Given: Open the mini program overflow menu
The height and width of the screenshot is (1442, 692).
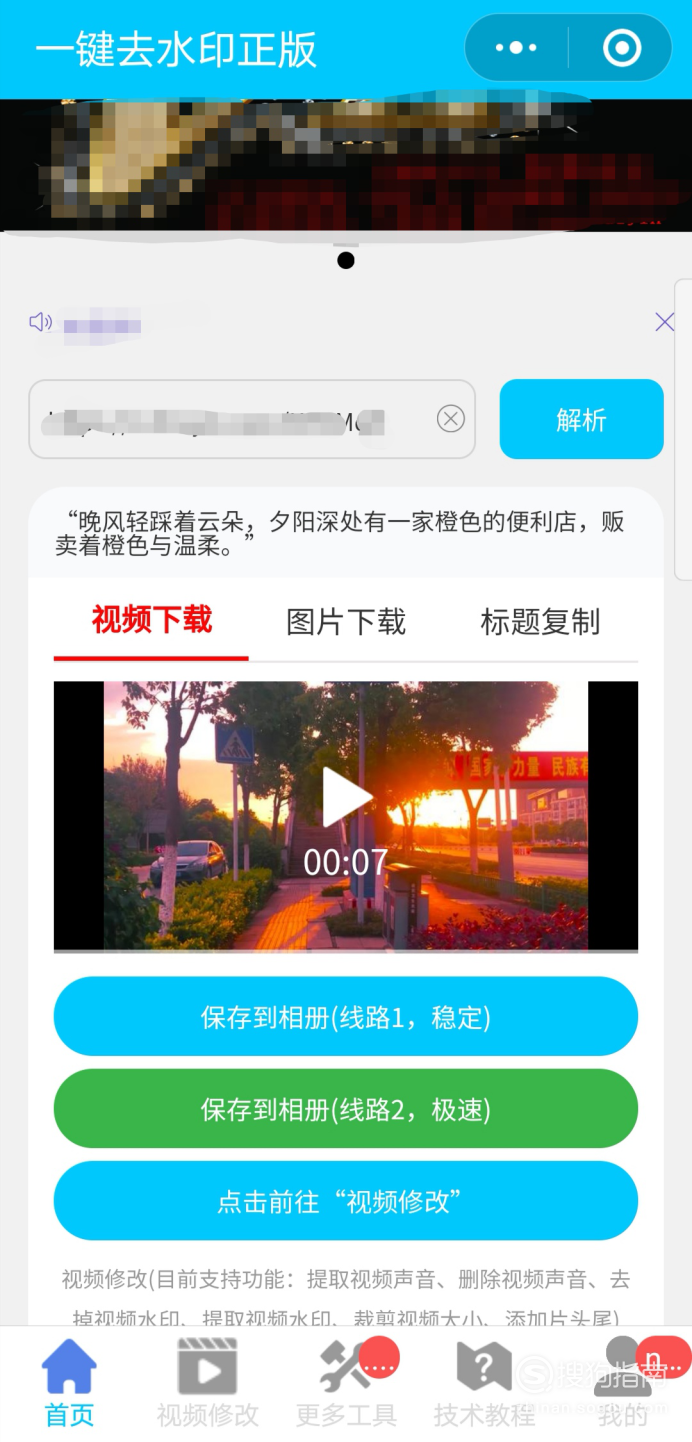Looking at the screenshot, I should coord(516,48).
